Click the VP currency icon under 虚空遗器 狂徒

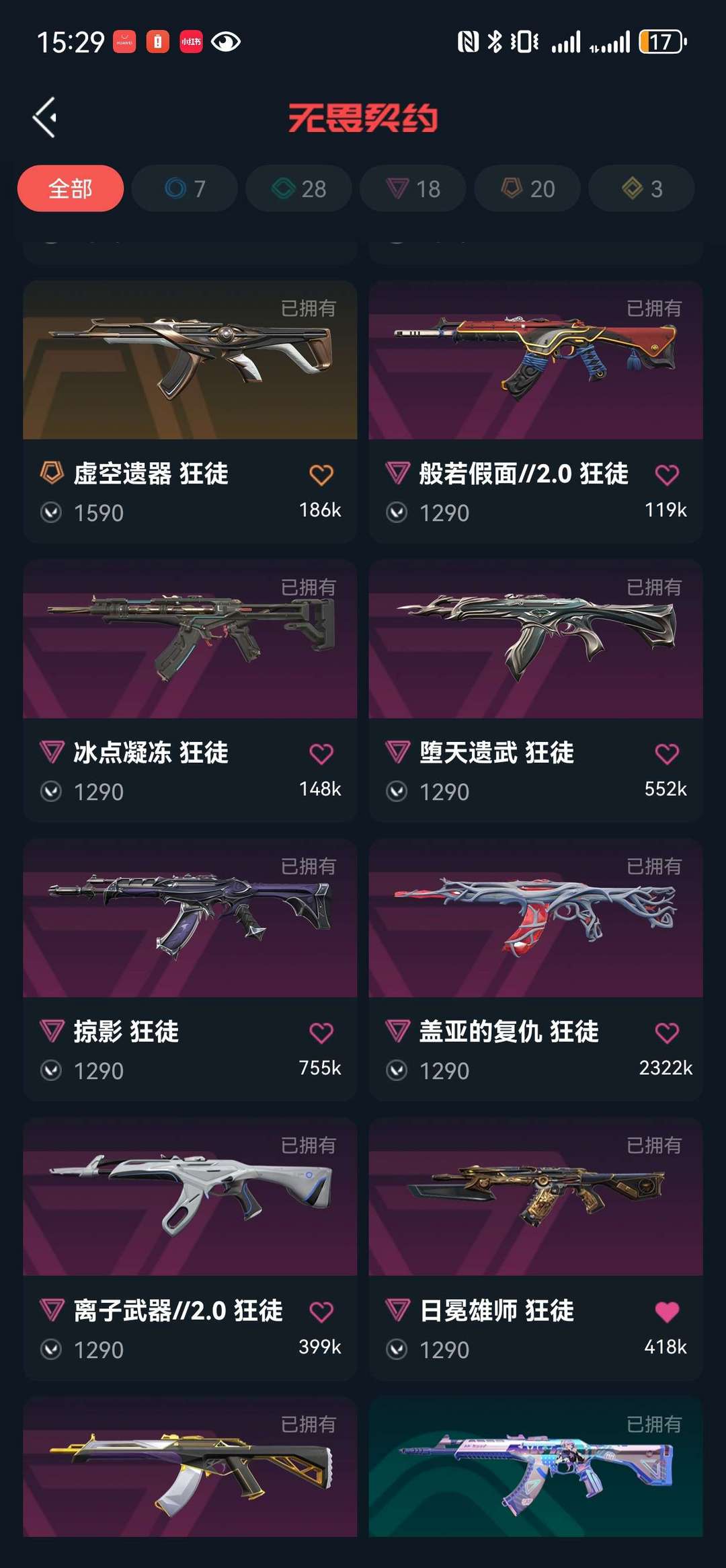[x=52, y=512]
